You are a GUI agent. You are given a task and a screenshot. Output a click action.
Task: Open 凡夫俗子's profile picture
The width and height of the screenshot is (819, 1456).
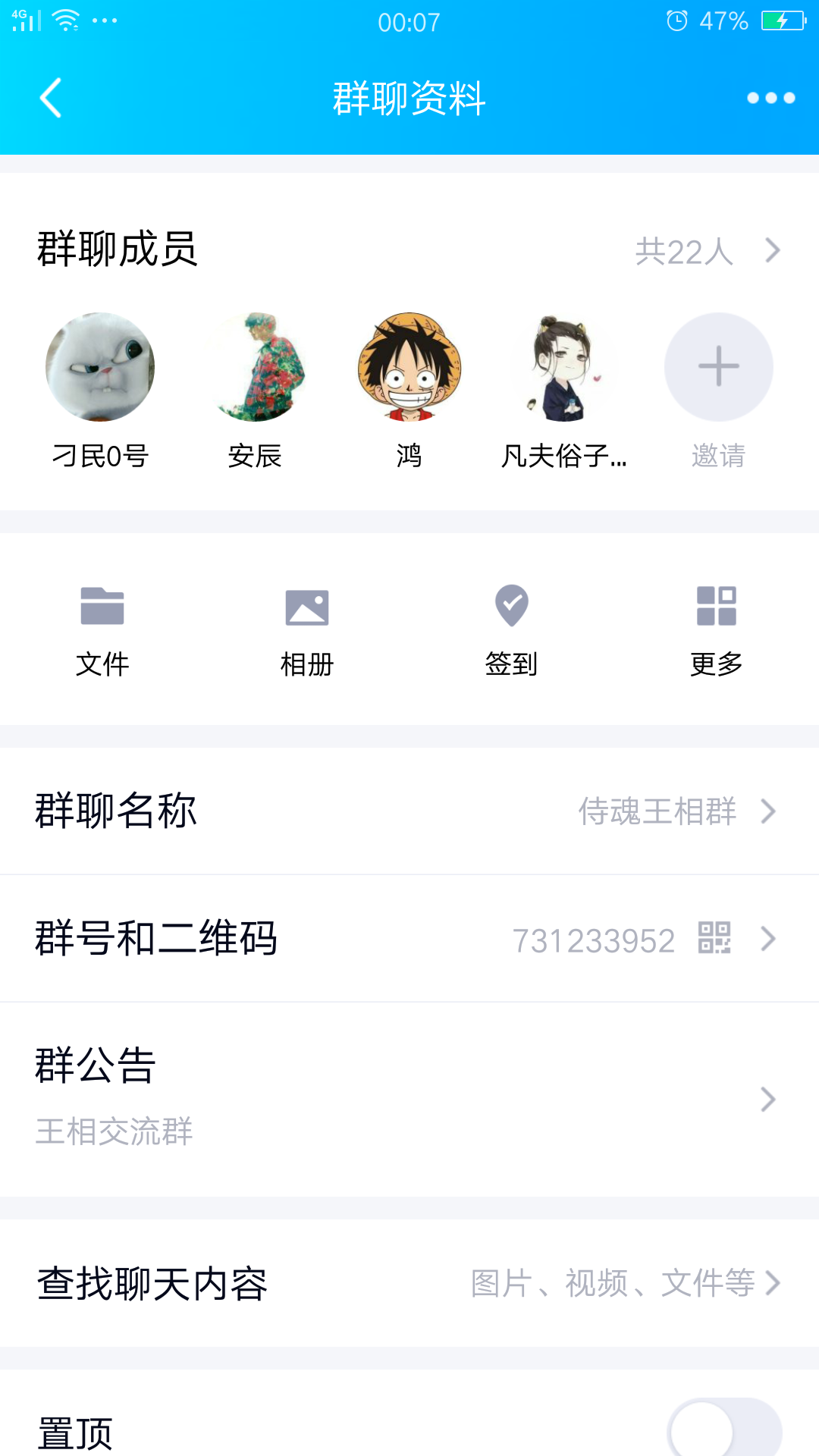563,368
